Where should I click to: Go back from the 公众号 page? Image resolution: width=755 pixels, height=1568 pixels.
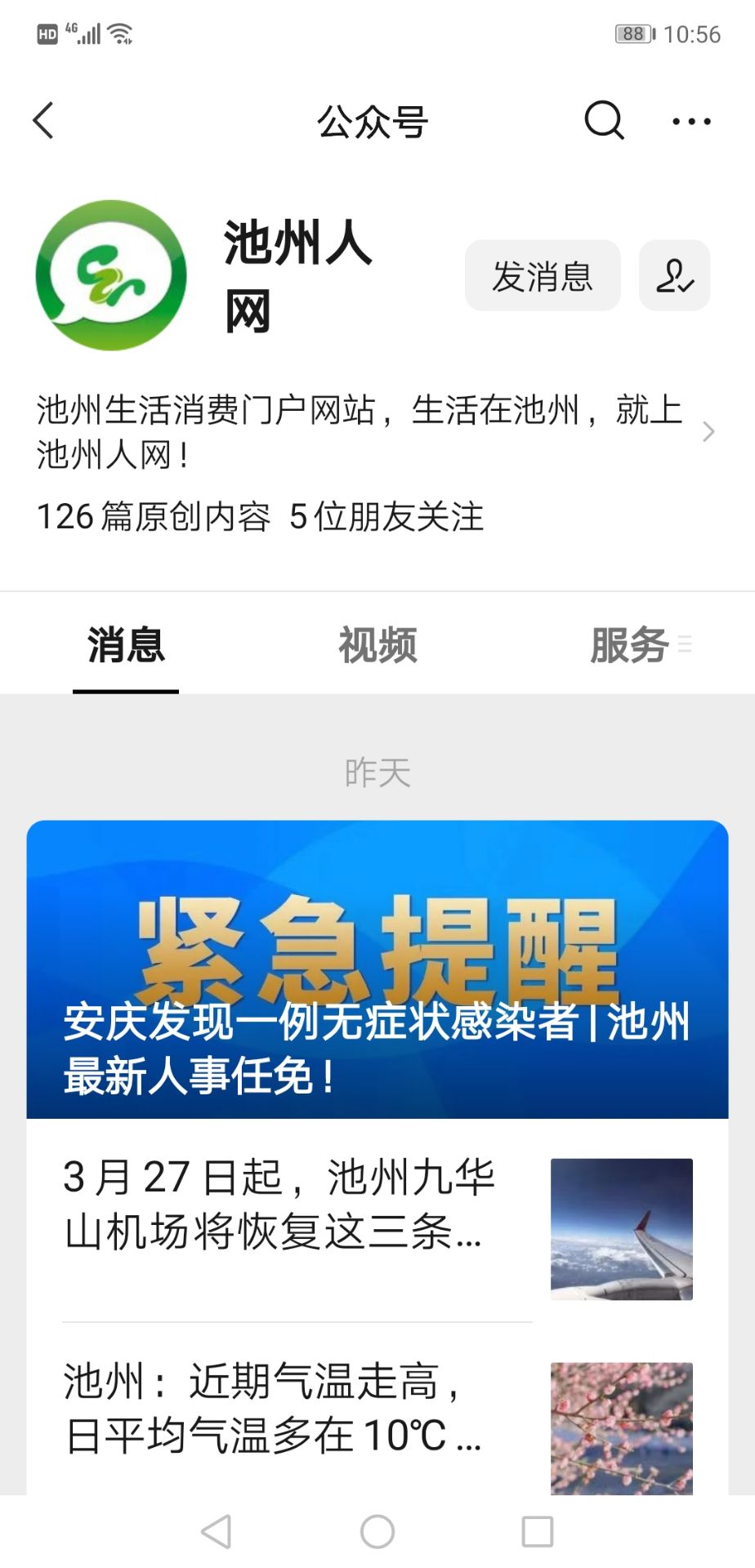[44, 121]
